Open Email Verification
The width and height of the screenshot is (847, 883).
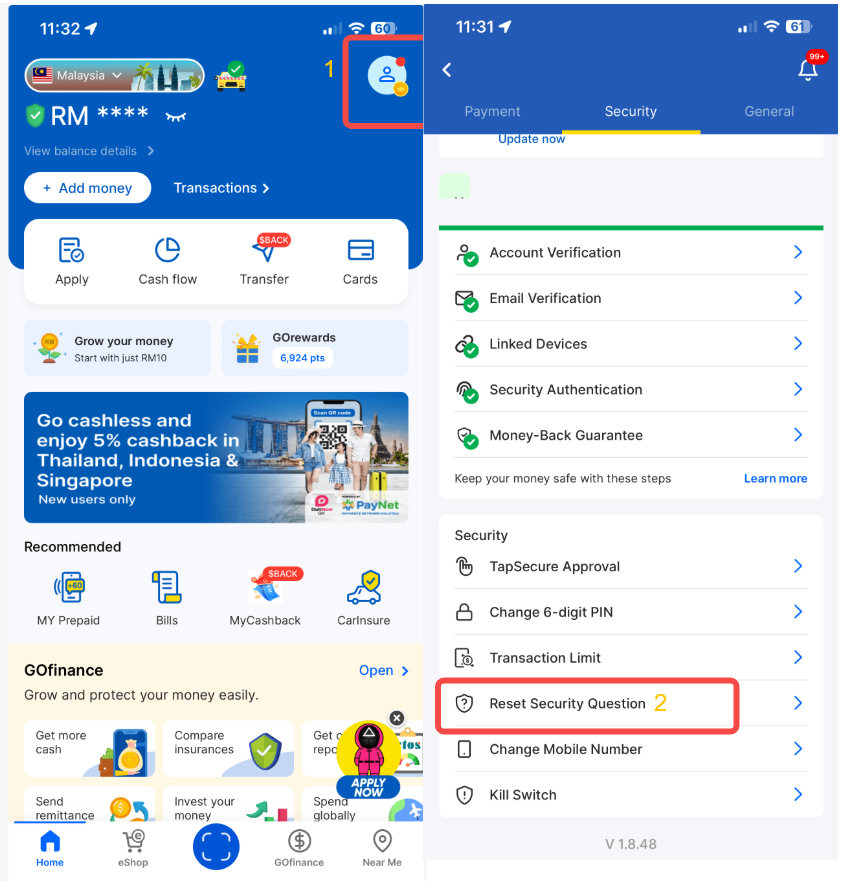coord(630,298)
